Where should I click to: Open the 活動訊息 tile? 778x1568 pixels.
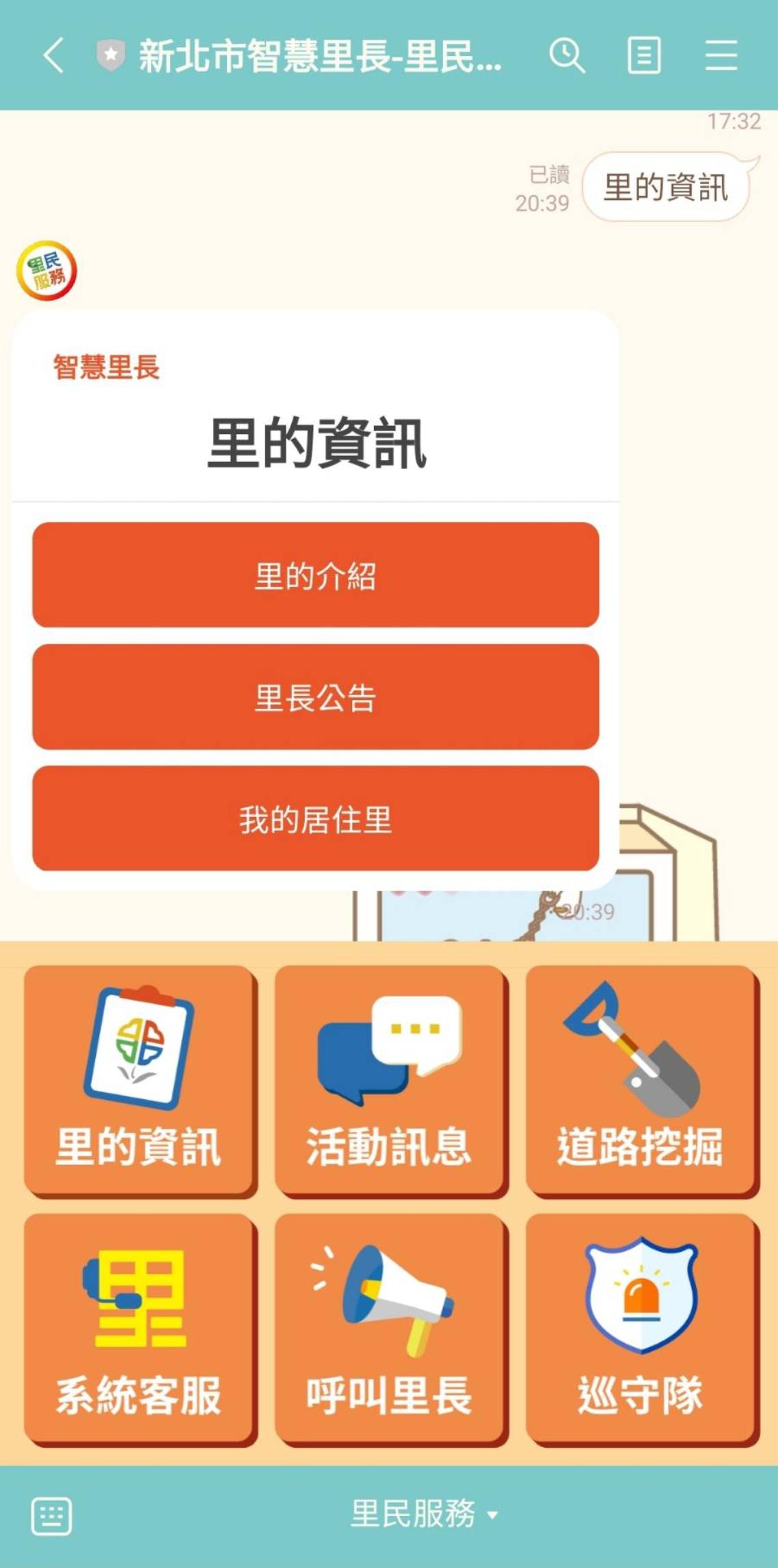coord(390,1080)
